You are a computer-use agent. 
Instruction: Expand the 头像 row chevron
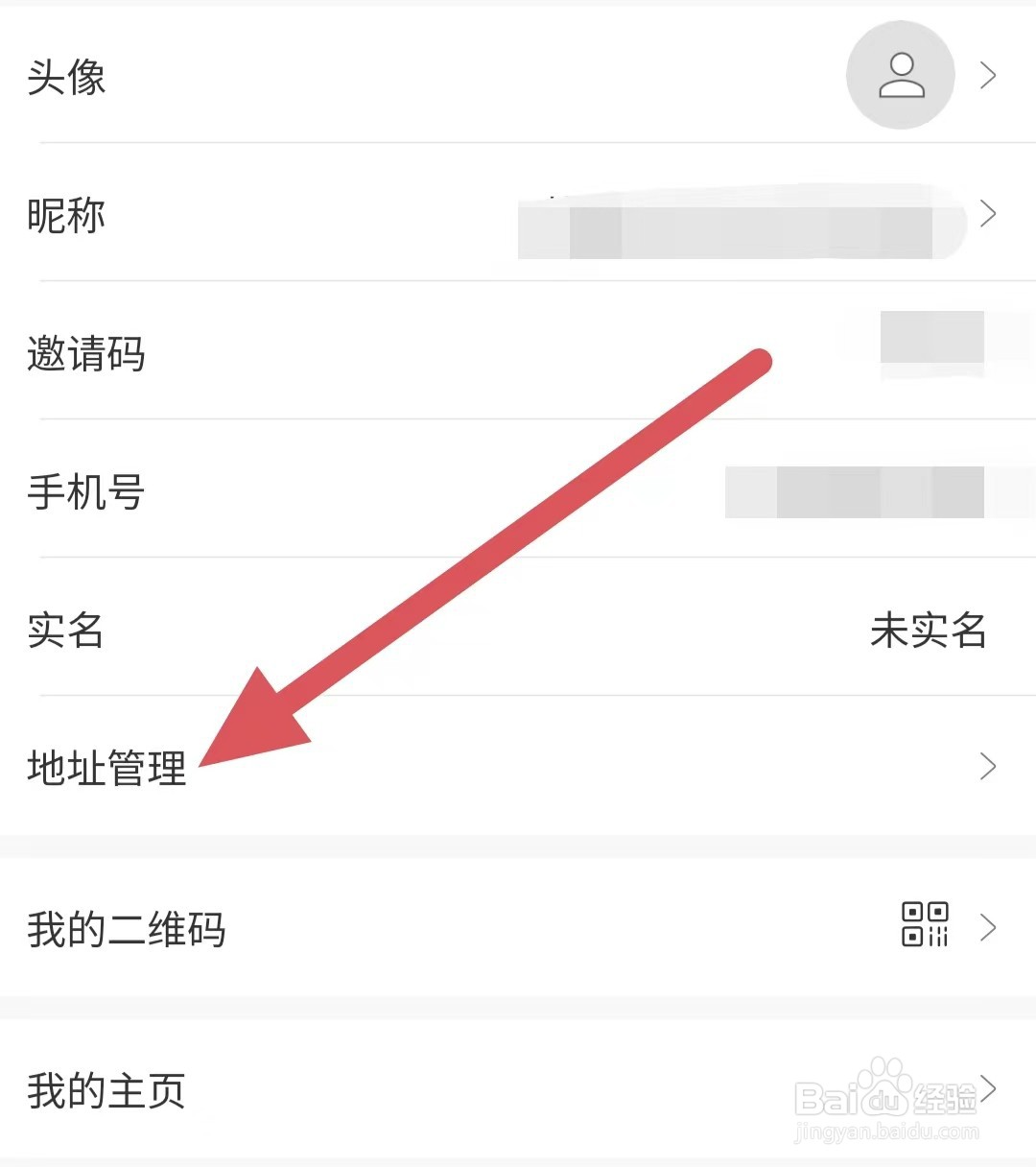point(989,75)
